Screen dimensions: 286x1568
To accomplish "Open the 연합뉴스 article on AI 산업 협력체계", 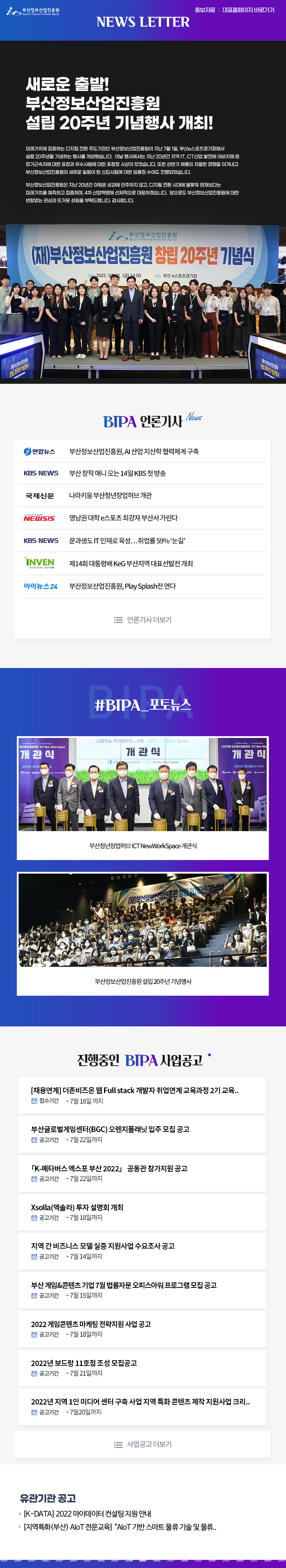I will 134,451.
